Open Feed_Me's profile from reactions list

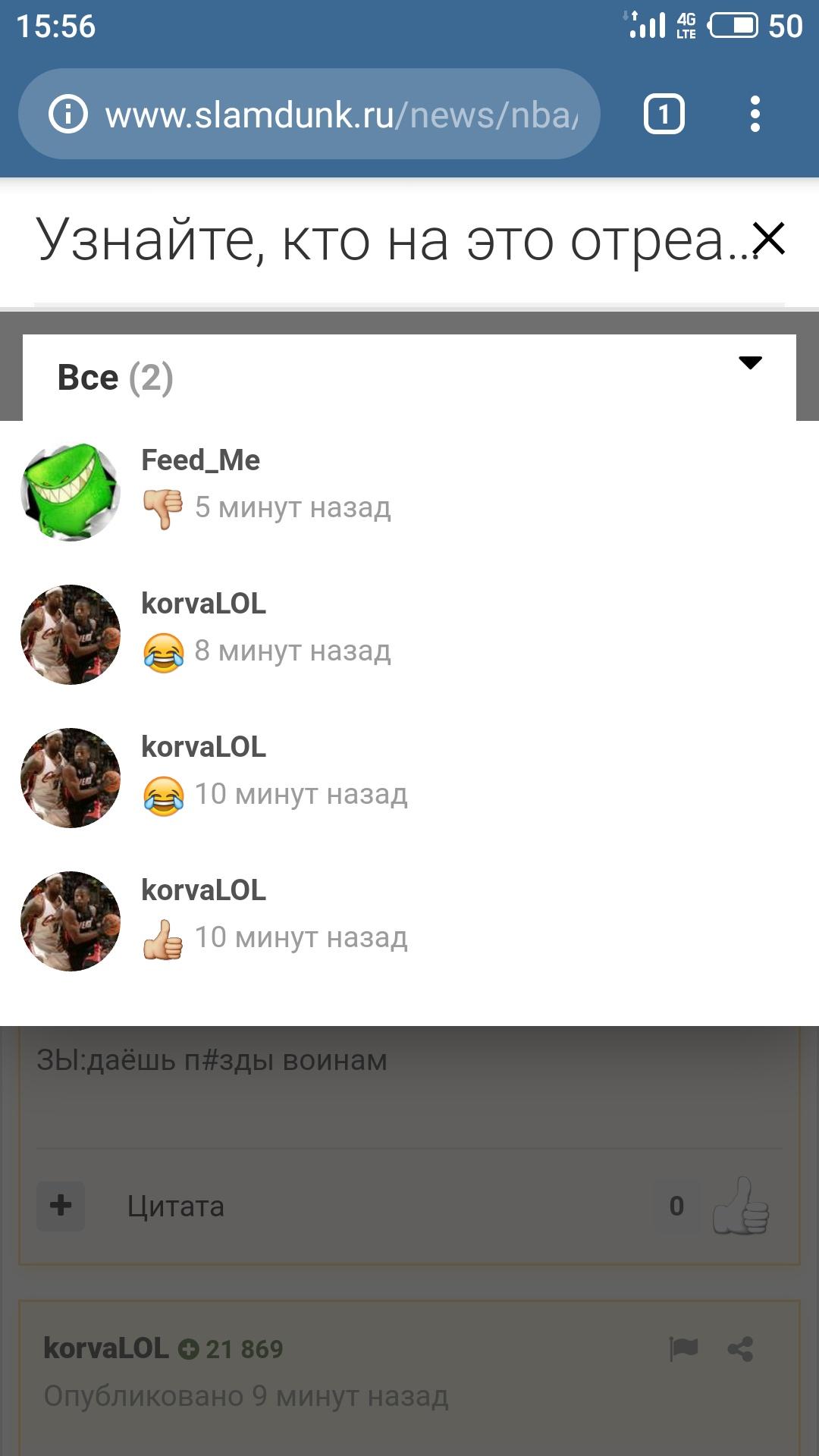tap(200, 460)
